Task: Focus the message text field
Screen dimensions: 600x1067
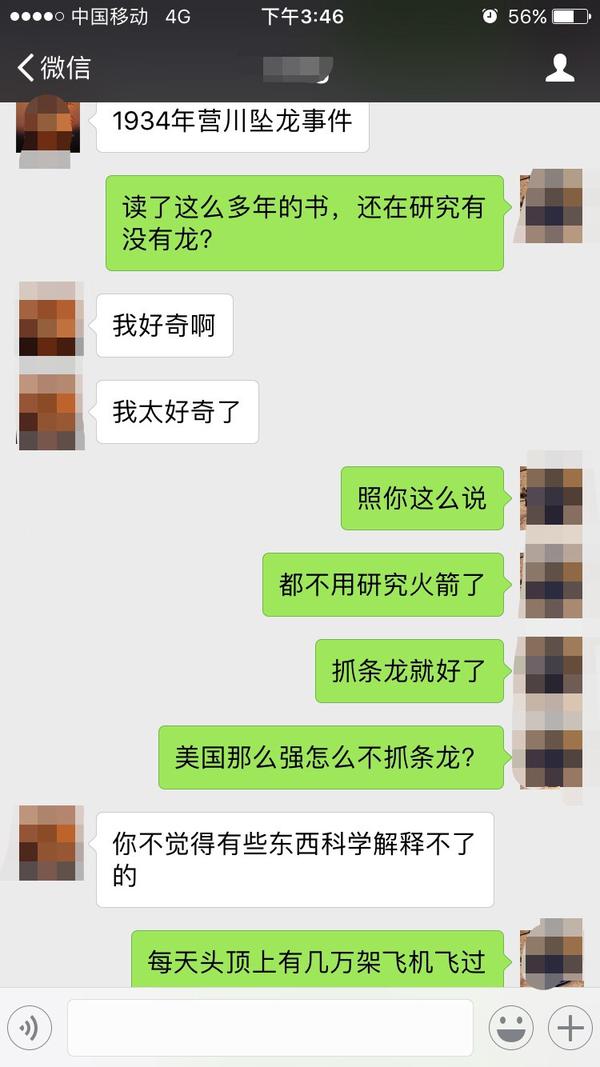Action: point(270,1027)
